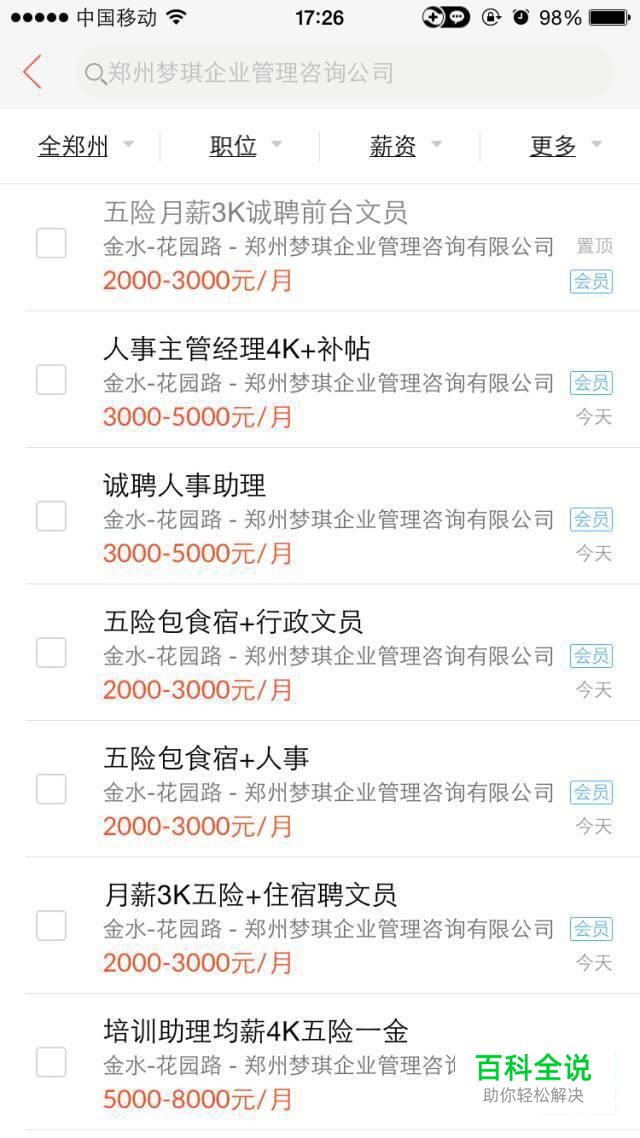This screenshot has width=640, height=1138.
Task: Mark the checkbox for 五险月薪3K诚聘前台文员
Action: point(52,243)
